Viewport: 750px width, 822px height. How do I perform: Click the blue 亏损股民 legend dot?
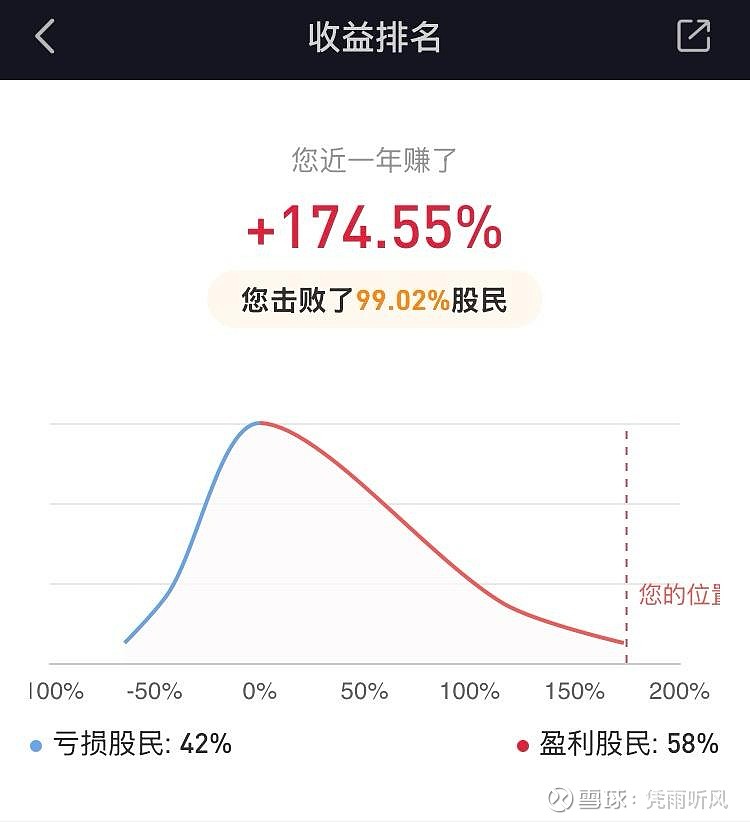coord(35,744)
